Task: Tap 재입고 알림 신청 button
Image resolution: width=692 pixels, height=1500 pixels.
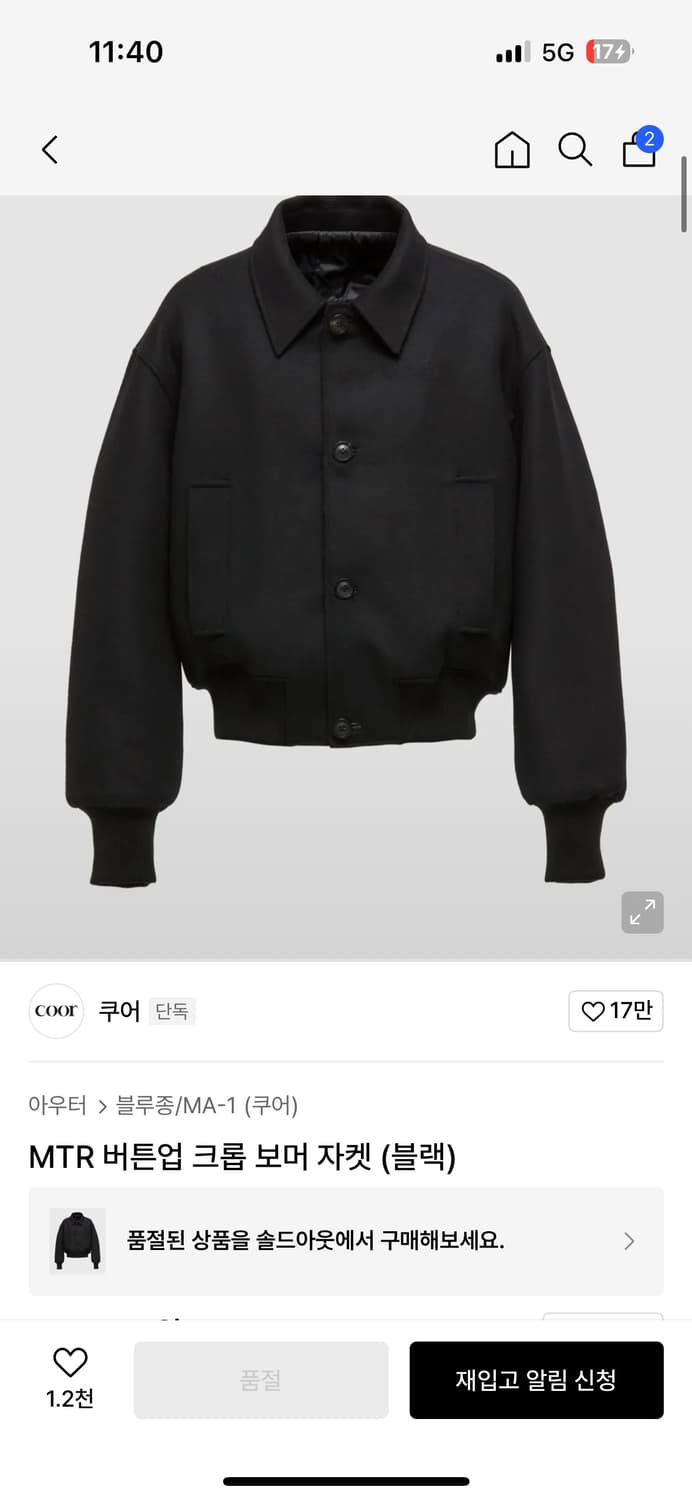Action: tap(536, 1380)
